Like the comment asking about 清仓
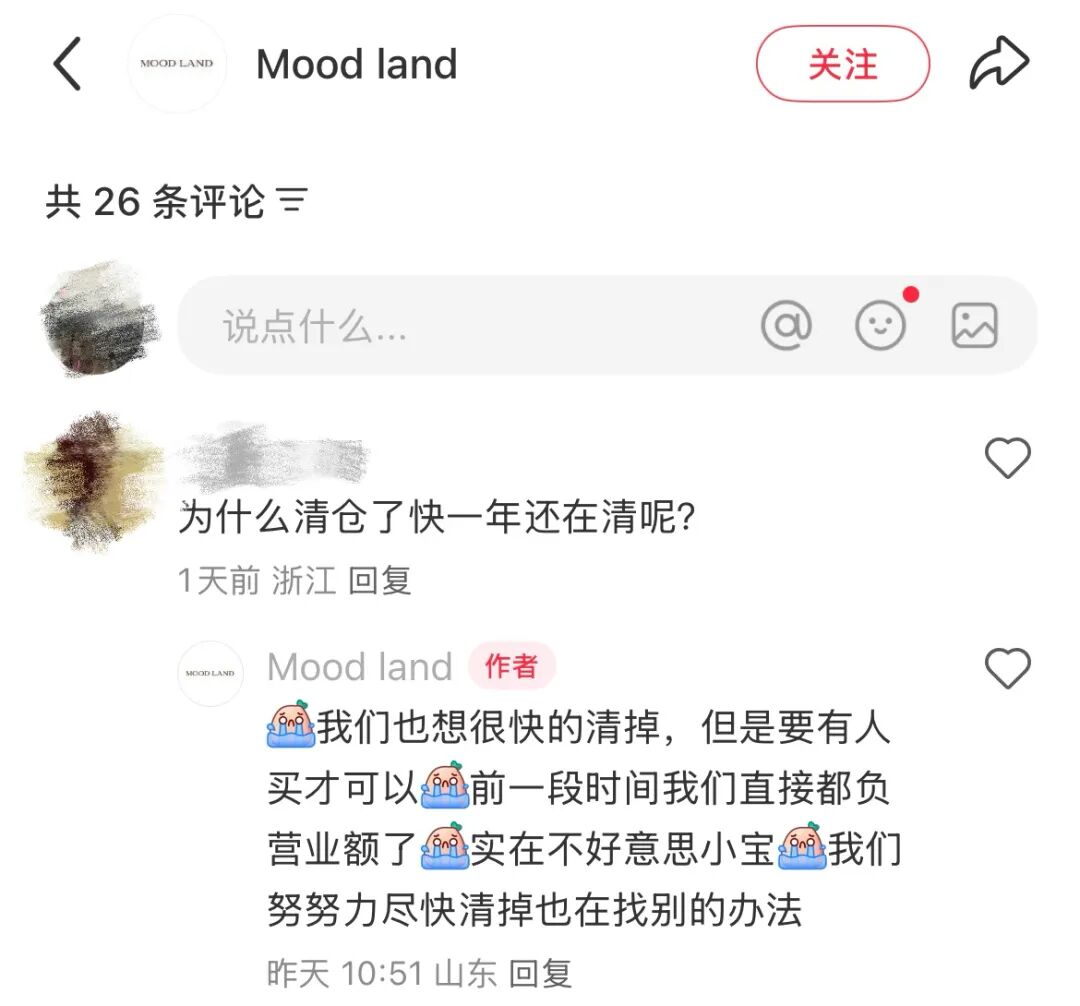 (x=1007, y=459)
